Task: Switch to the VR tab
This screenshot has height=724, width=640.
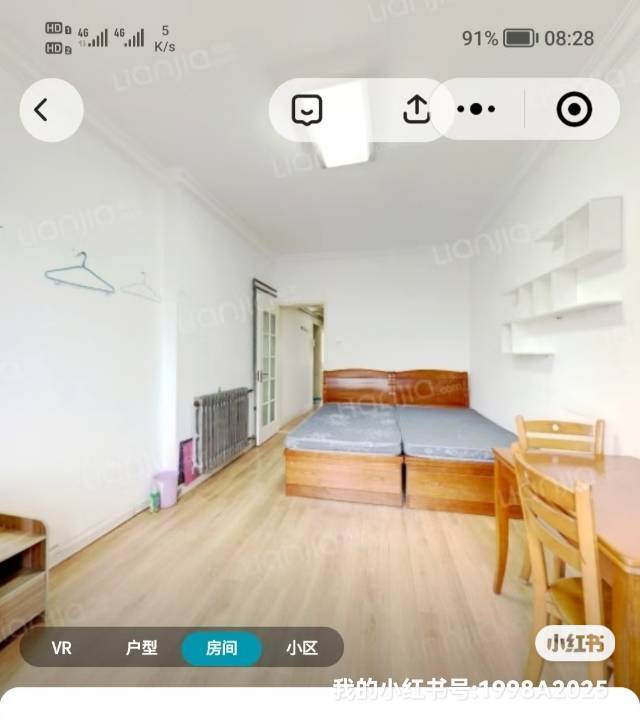Action: 62,648
